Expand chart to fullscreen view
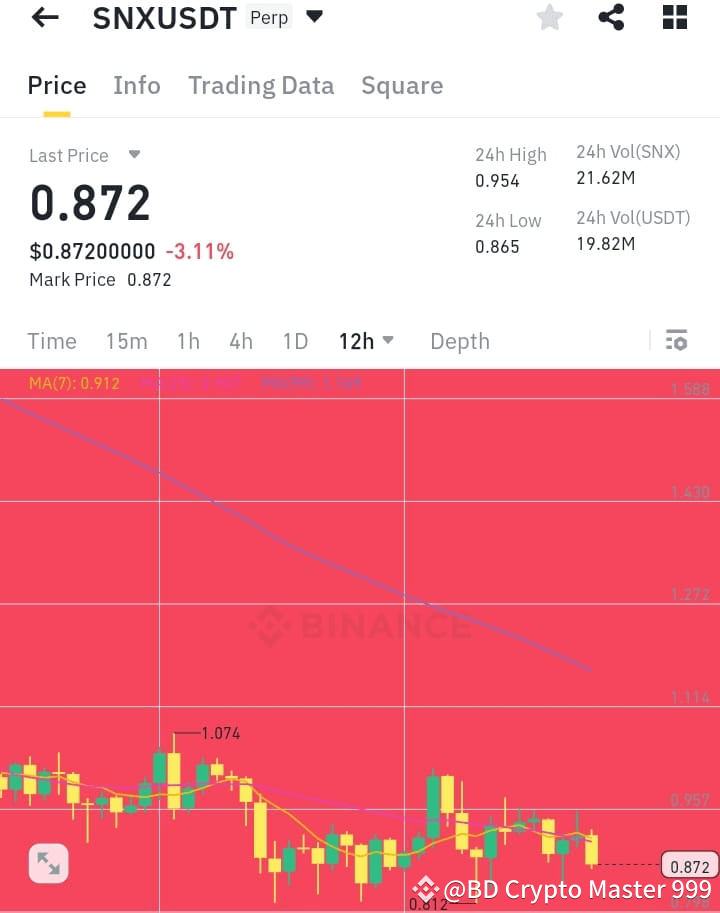720x913 pixels. [47, 862]
